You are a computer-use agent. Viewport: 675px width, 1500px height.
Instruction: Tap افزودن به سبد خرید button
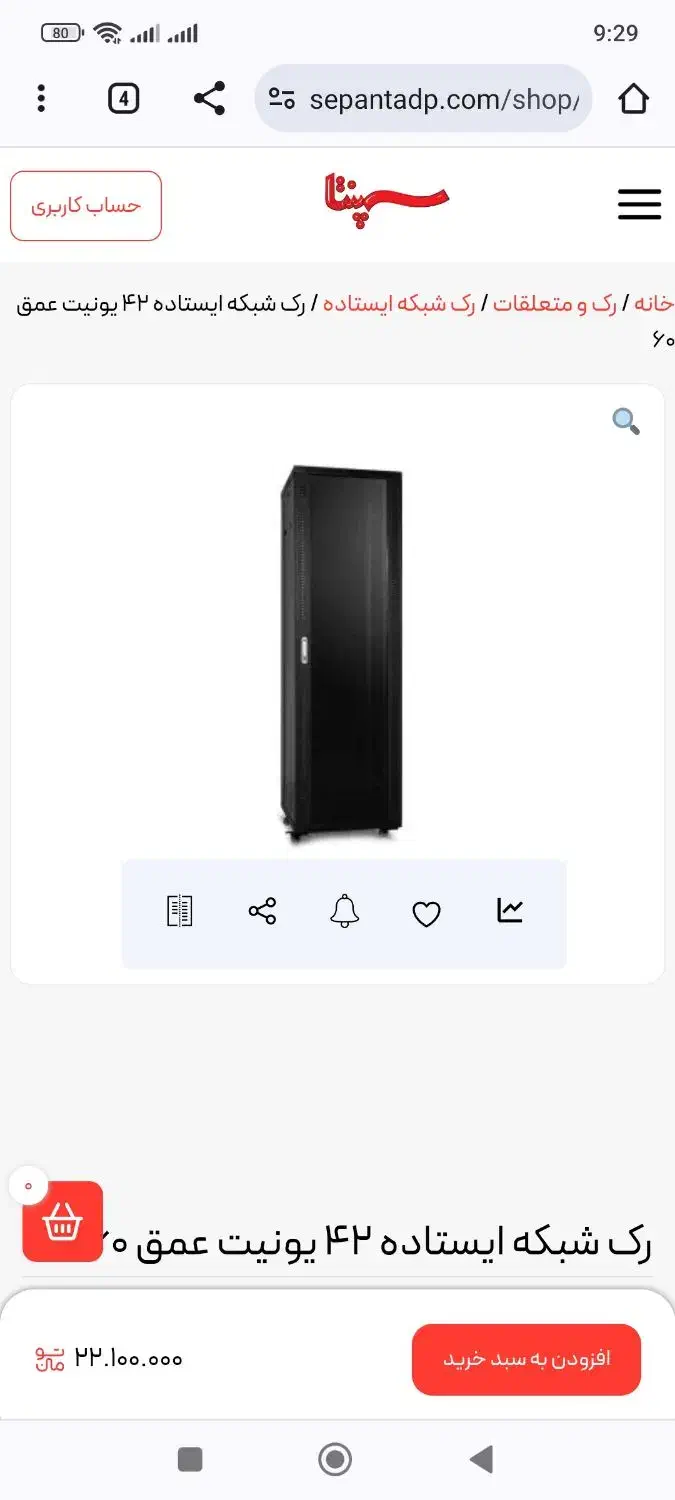coord(526,1359)
